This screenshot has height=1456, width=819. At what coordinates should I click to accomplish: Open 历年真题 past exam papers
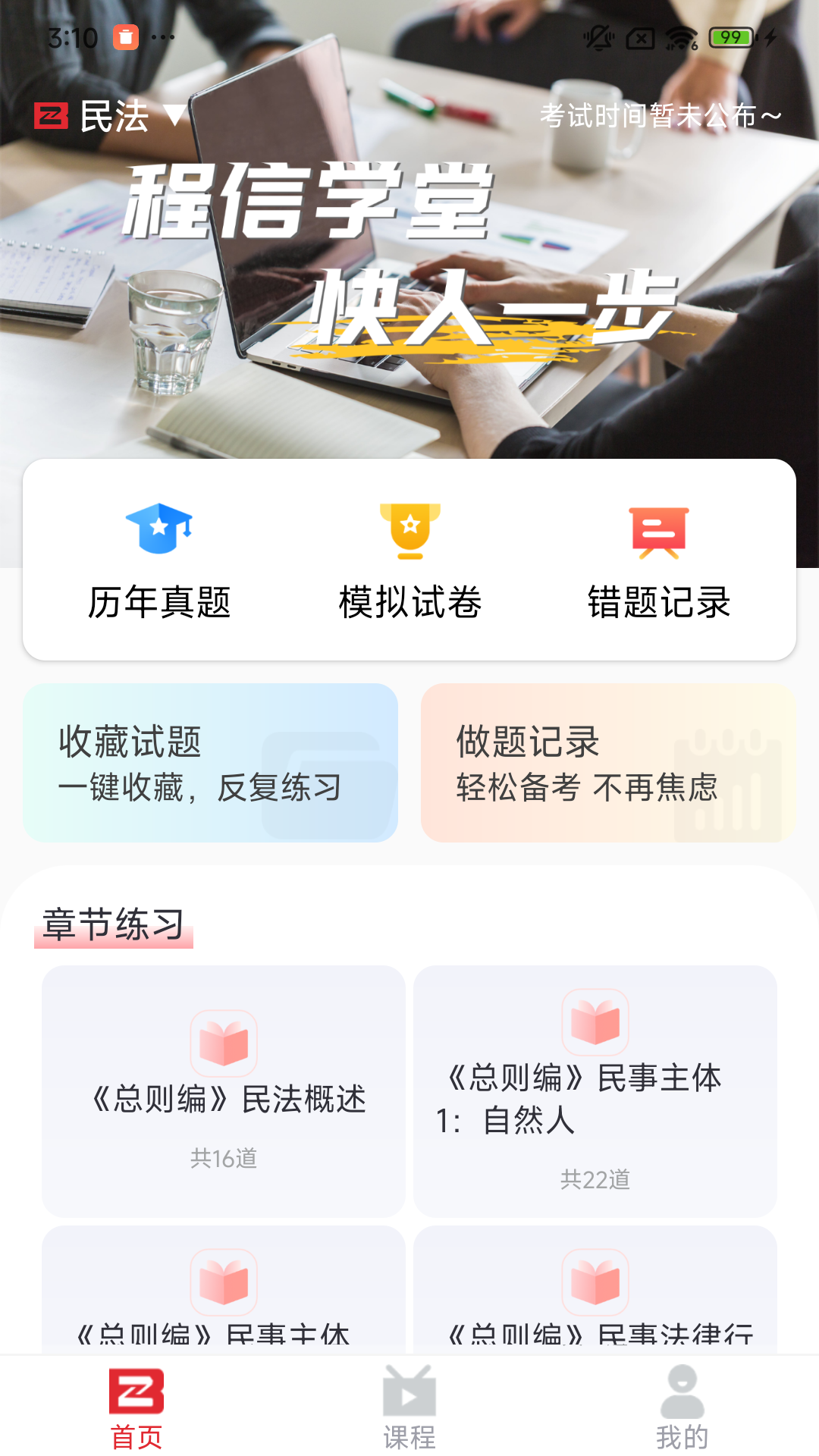coord(159,561)
